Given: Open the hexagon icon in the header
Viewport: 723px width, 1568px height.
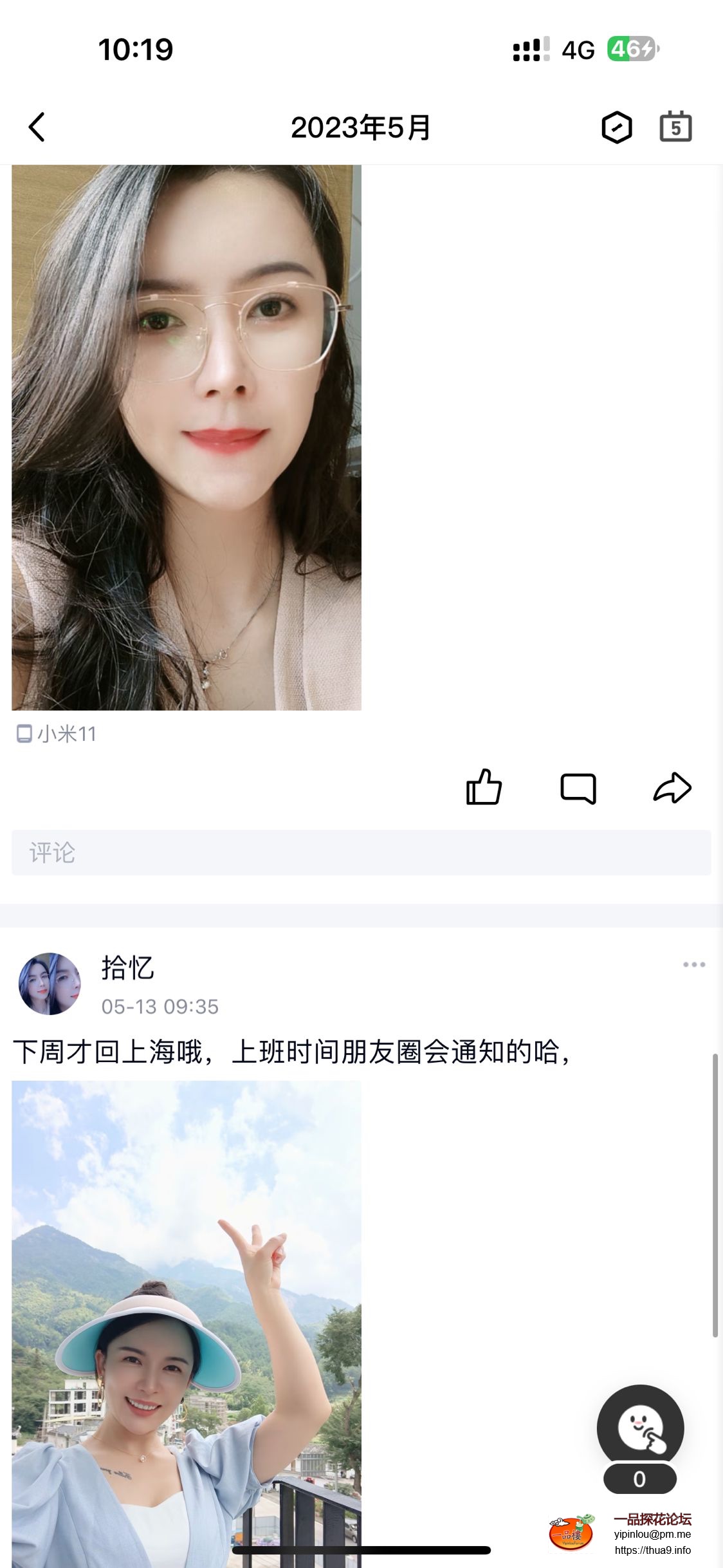Looking at the screenshot, I should [616, 127].
